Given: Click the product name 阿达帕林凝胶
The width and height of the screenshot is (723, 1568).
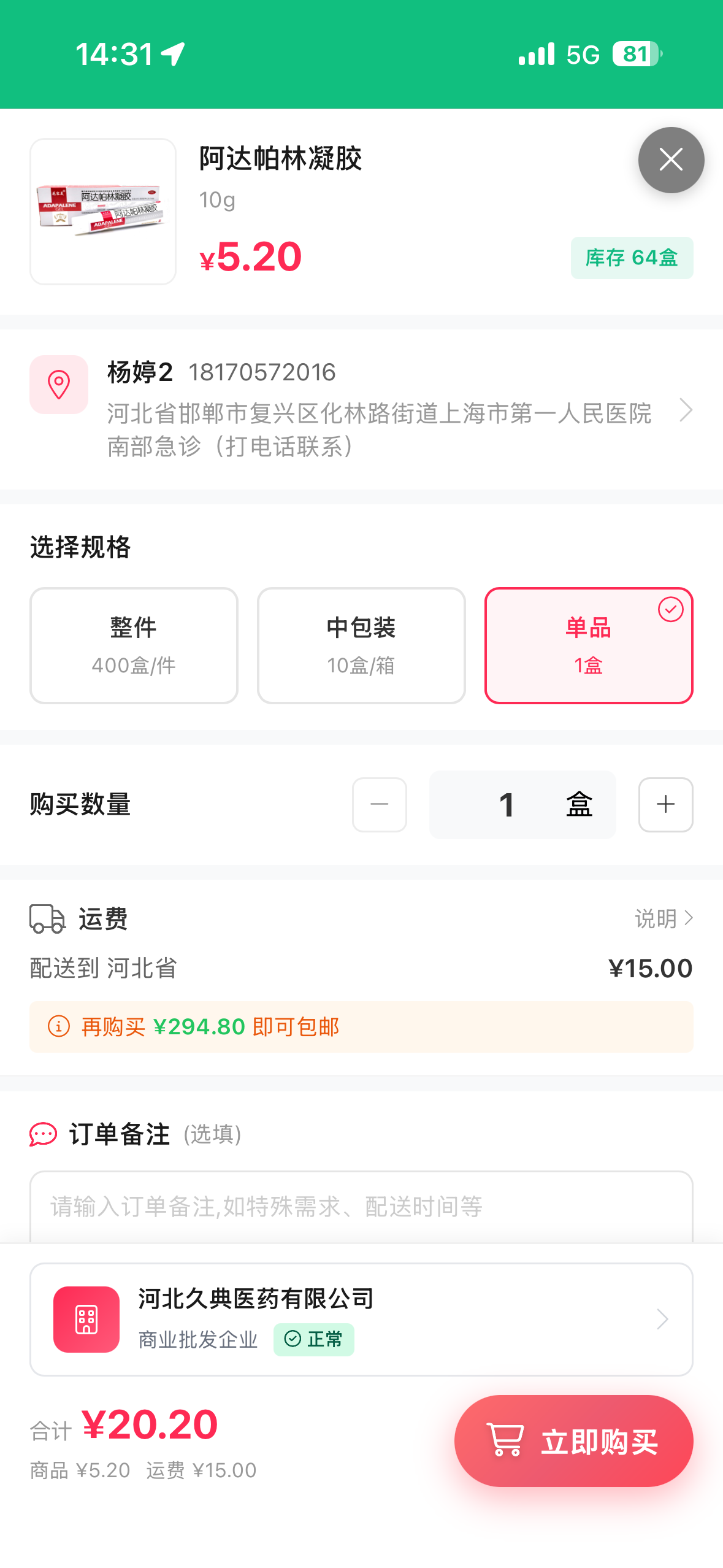Looking at the screenshot, I should click(x=280, y=159).
